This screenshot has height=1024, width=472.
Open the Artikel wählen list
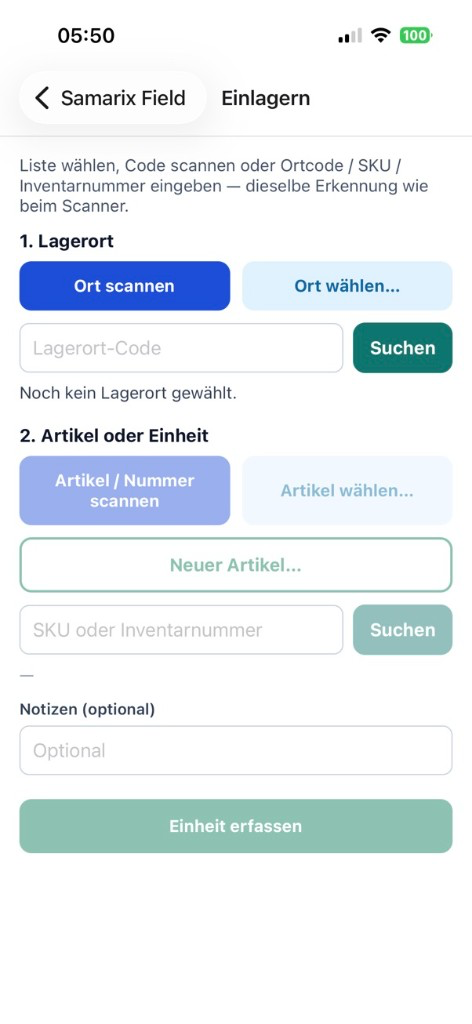347,490
